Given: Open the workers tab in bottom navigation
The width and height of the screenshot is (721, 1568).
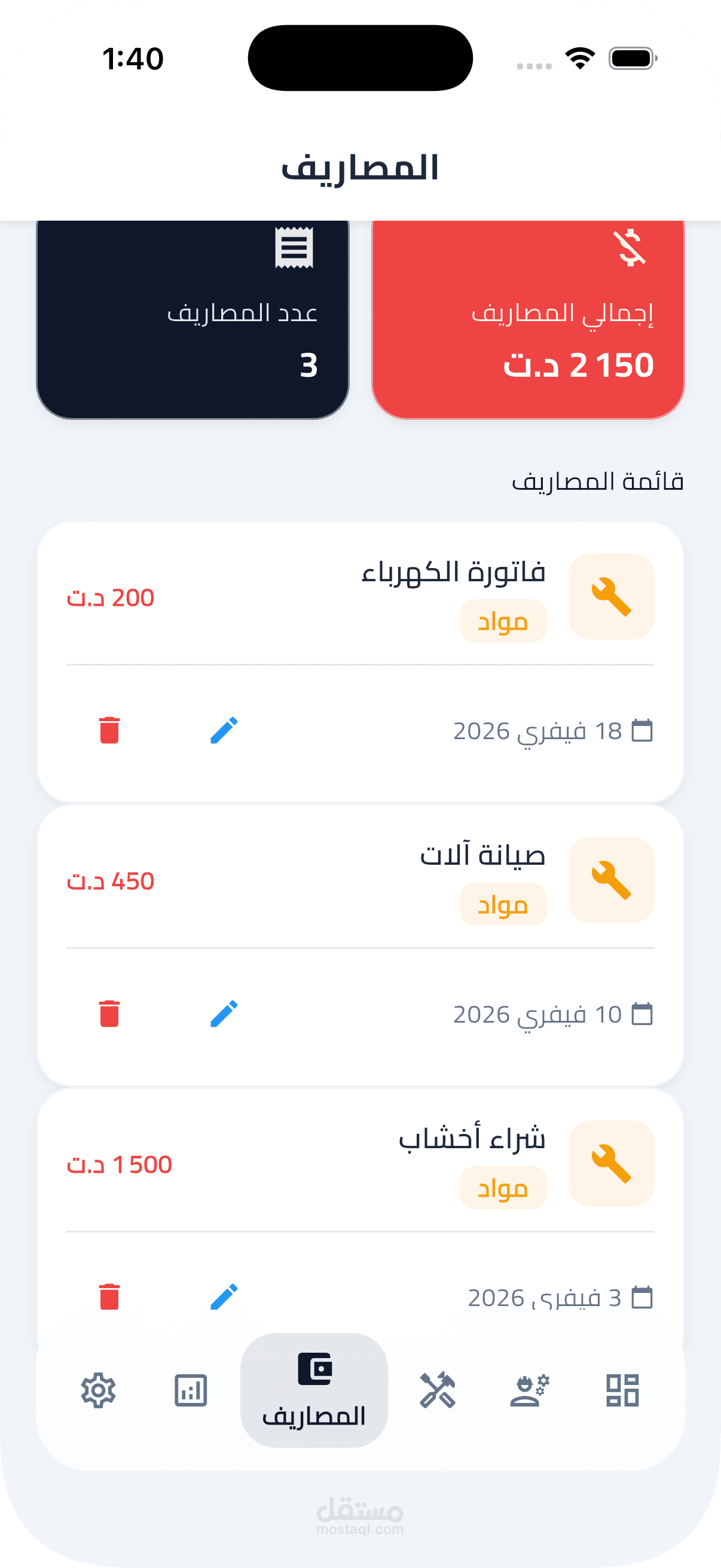Looking at the screenshot, I should [x=530, y=1391].
